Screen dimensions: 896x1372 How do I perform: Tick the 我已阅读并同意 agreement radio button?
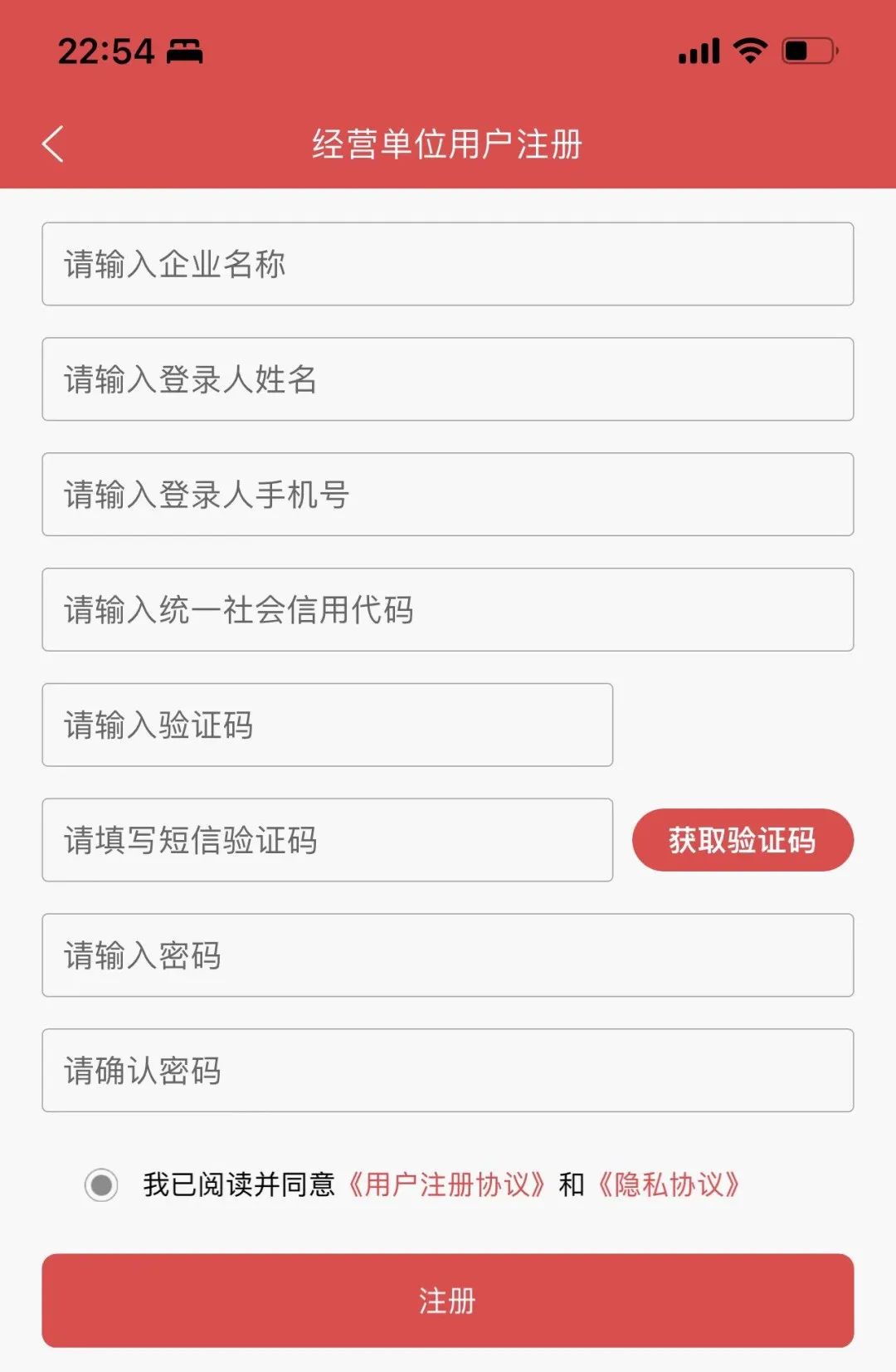tap(101, 1184)
